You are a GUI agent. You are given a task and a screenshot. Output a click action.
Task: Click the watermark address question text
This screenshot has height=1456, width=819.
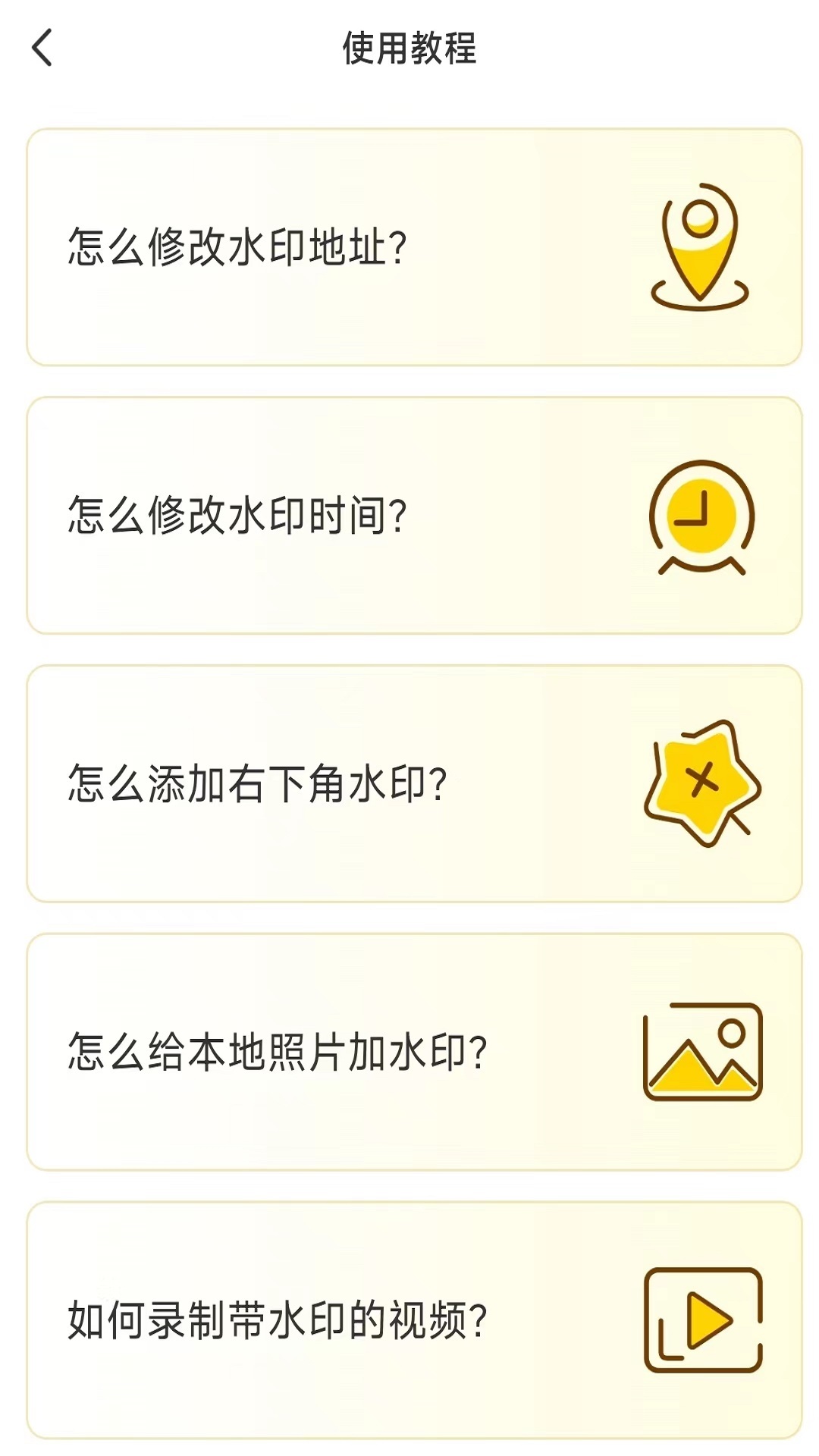(237, 245)
